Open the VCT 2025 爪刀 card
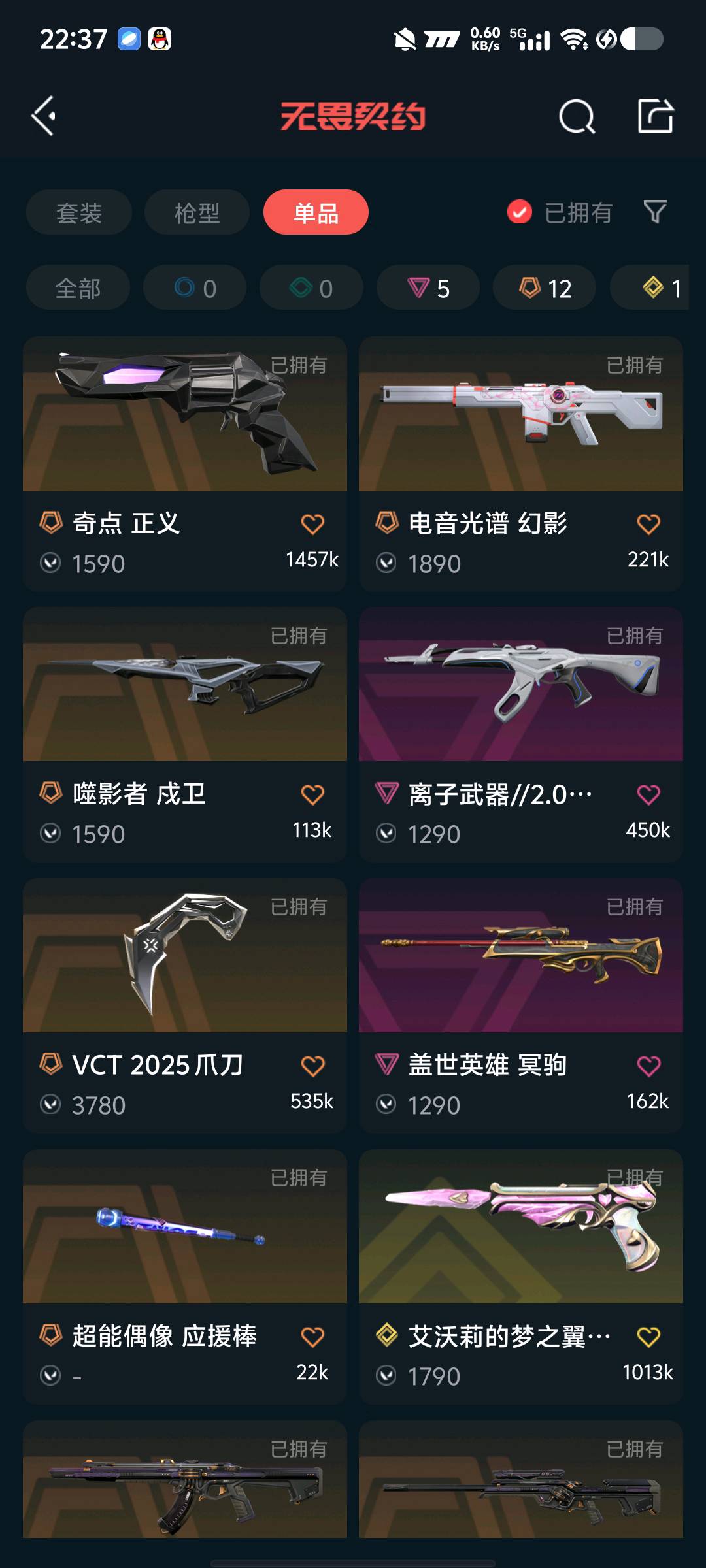The height and width of the screenshot is (1568, 706). point(184,956)
